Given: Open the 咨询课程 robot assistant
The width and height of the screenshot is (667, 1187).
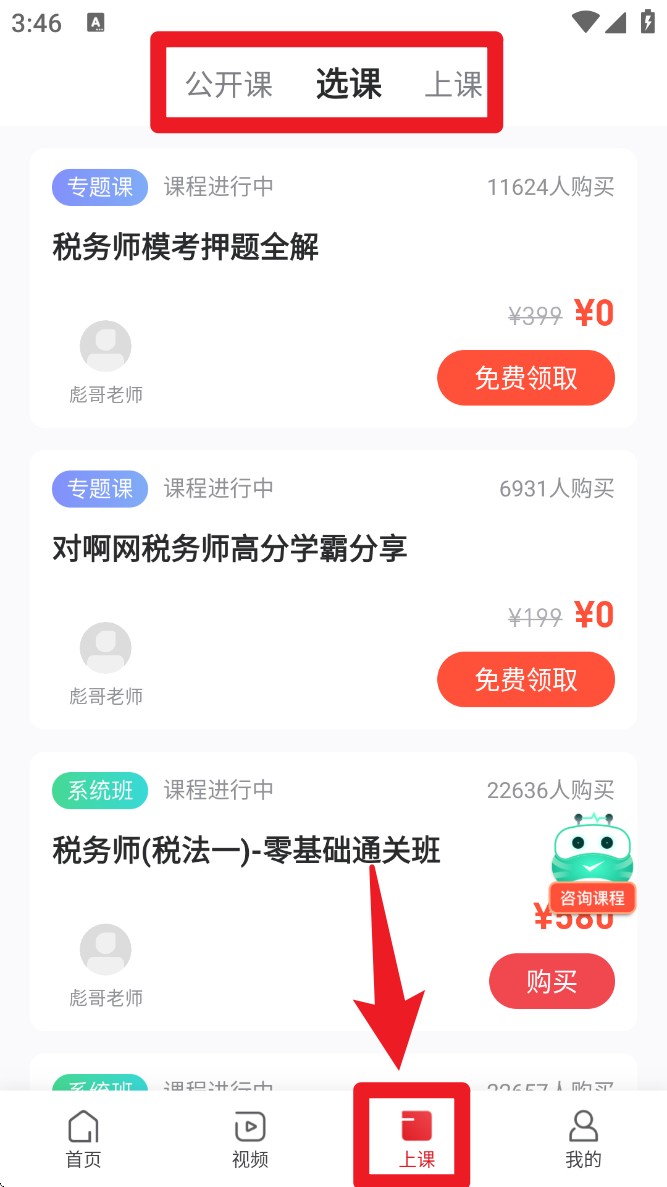Looking at the screenshot, I should (x=592, y=862).
